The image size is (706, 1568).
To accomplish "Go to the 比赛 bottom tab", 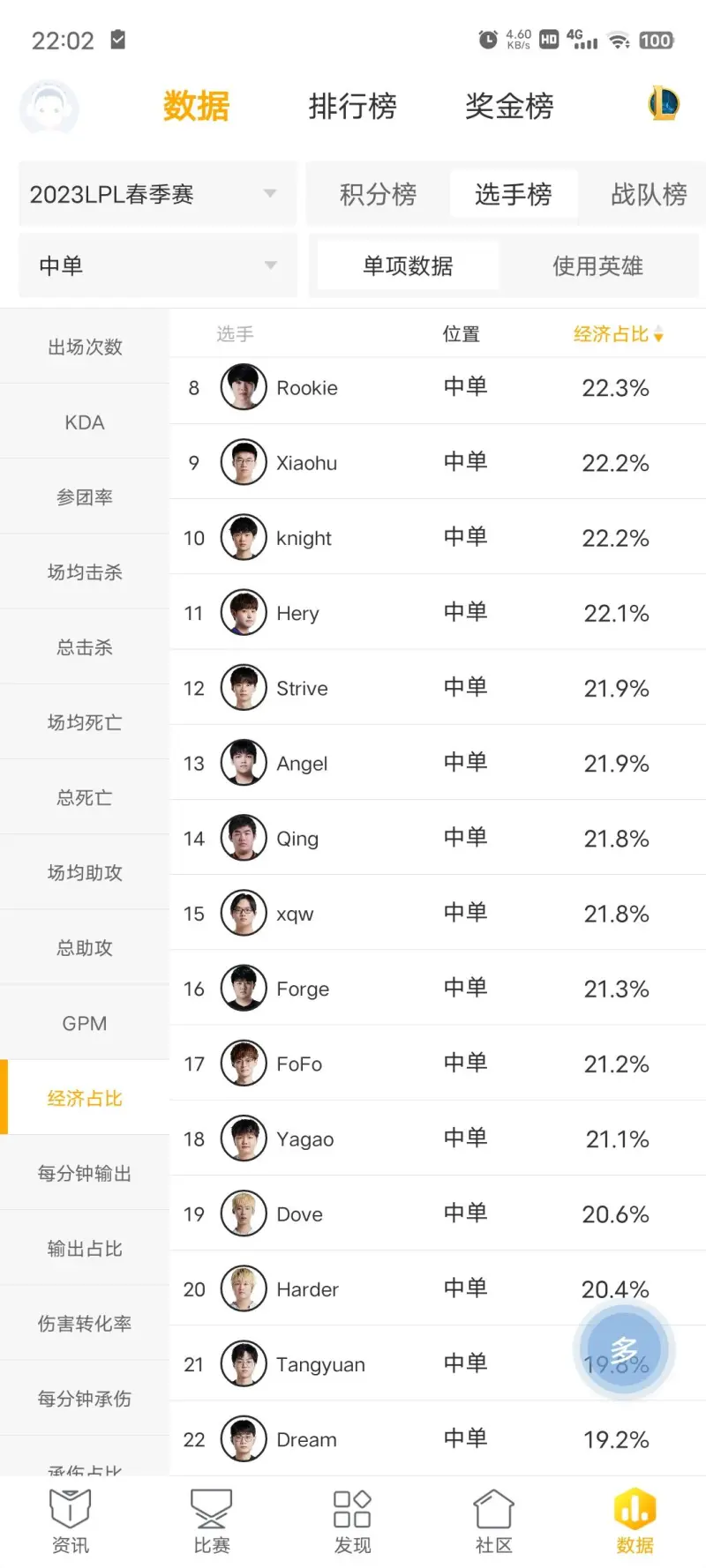I will coord(212,1521).
